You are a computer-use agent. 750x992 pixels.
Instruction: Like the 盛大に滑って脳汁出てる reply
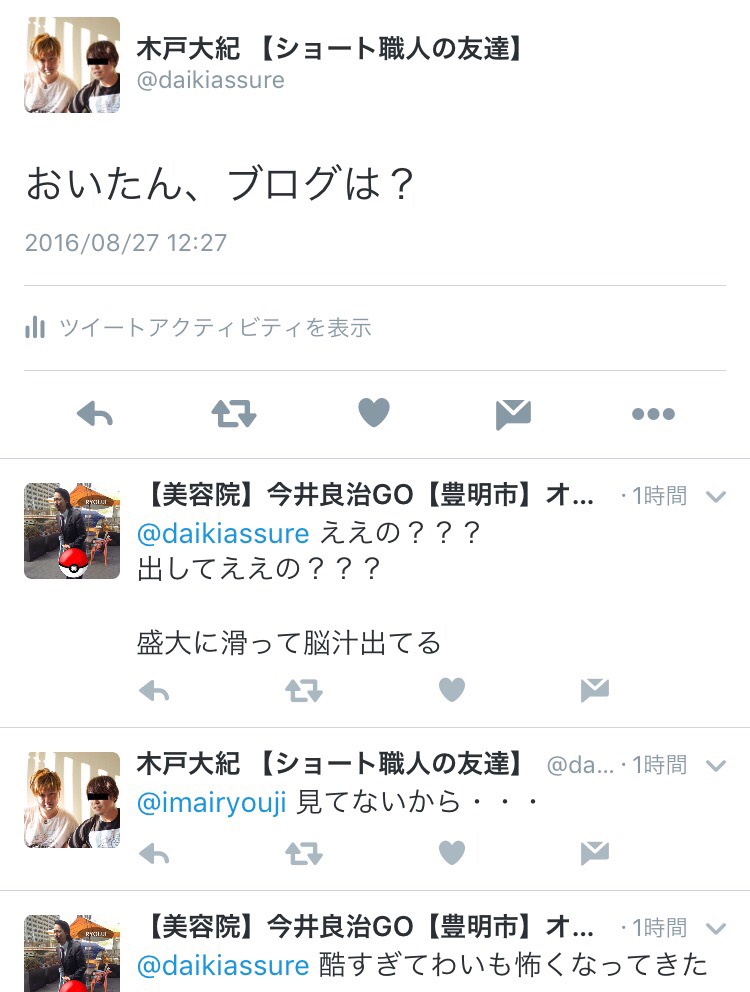pyautogui.click(x=452, y=689)
